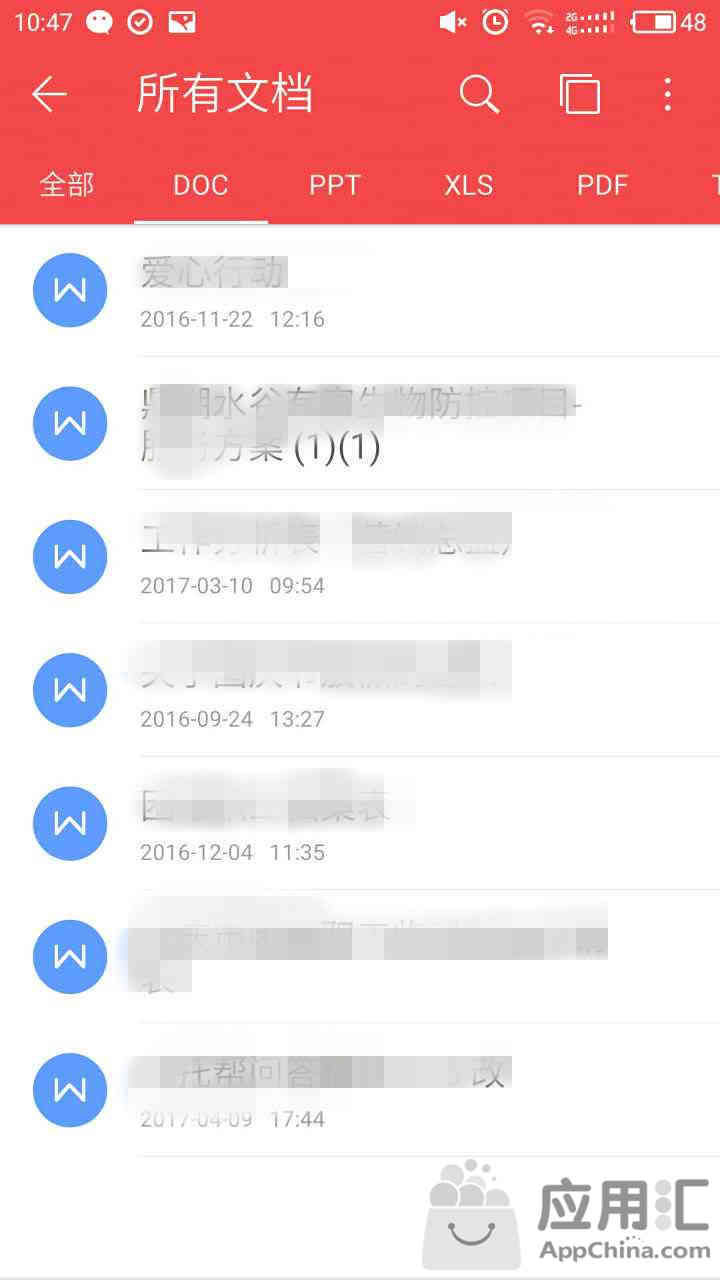Open the overflow menu
The width and height of the screenshot is (720, 1280).
tap(668, 95)
